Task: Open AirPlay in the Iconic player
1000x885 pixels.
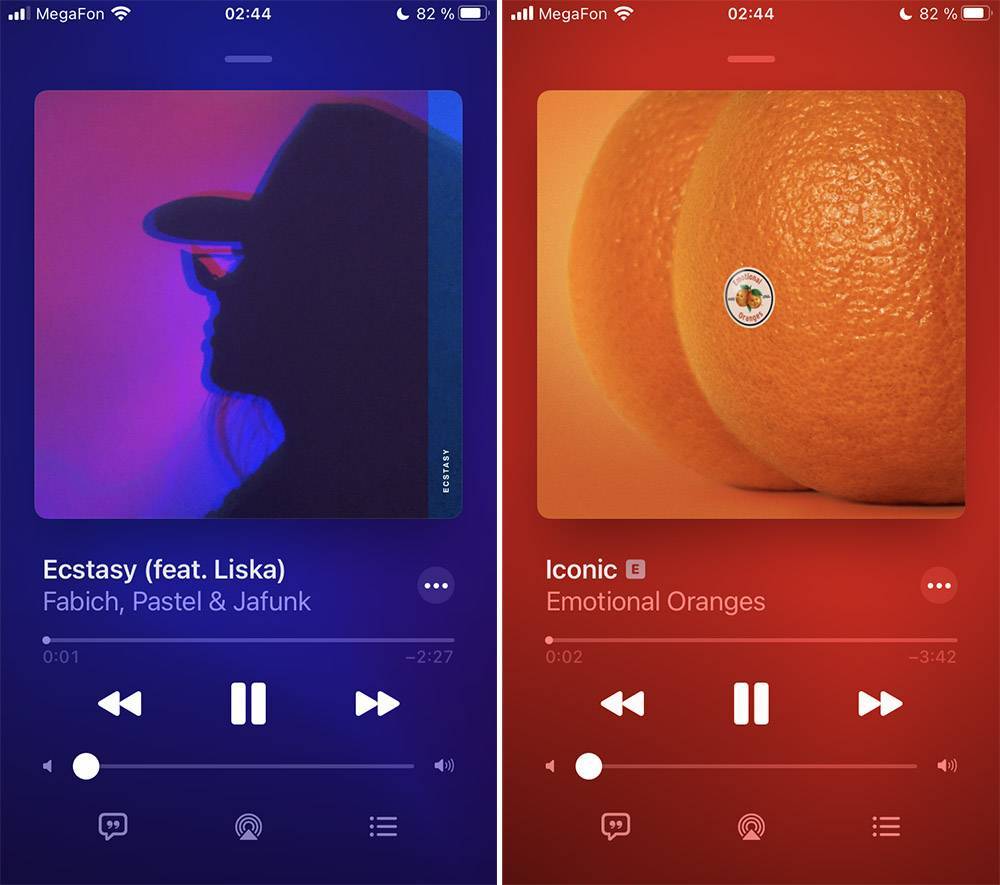Action: click(751, 826)
